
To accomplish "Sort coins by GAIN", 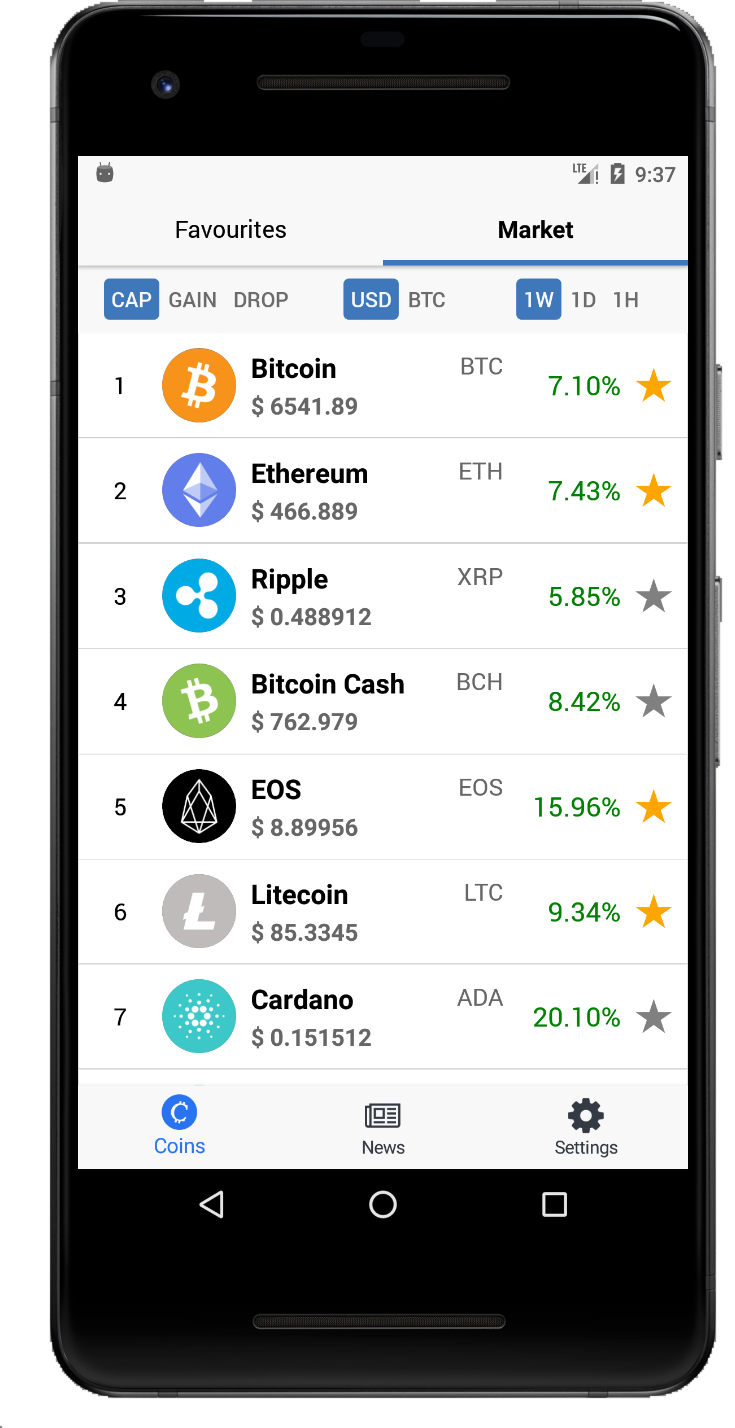I will pyautogui.click(x=193, y=300).
